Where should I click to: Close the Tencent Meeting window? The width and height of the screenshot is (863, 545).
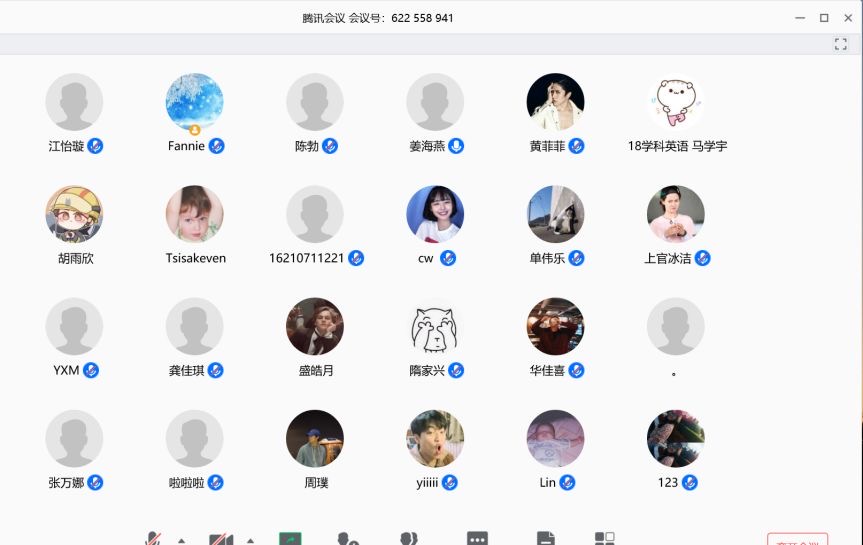(x=848, y=18)
